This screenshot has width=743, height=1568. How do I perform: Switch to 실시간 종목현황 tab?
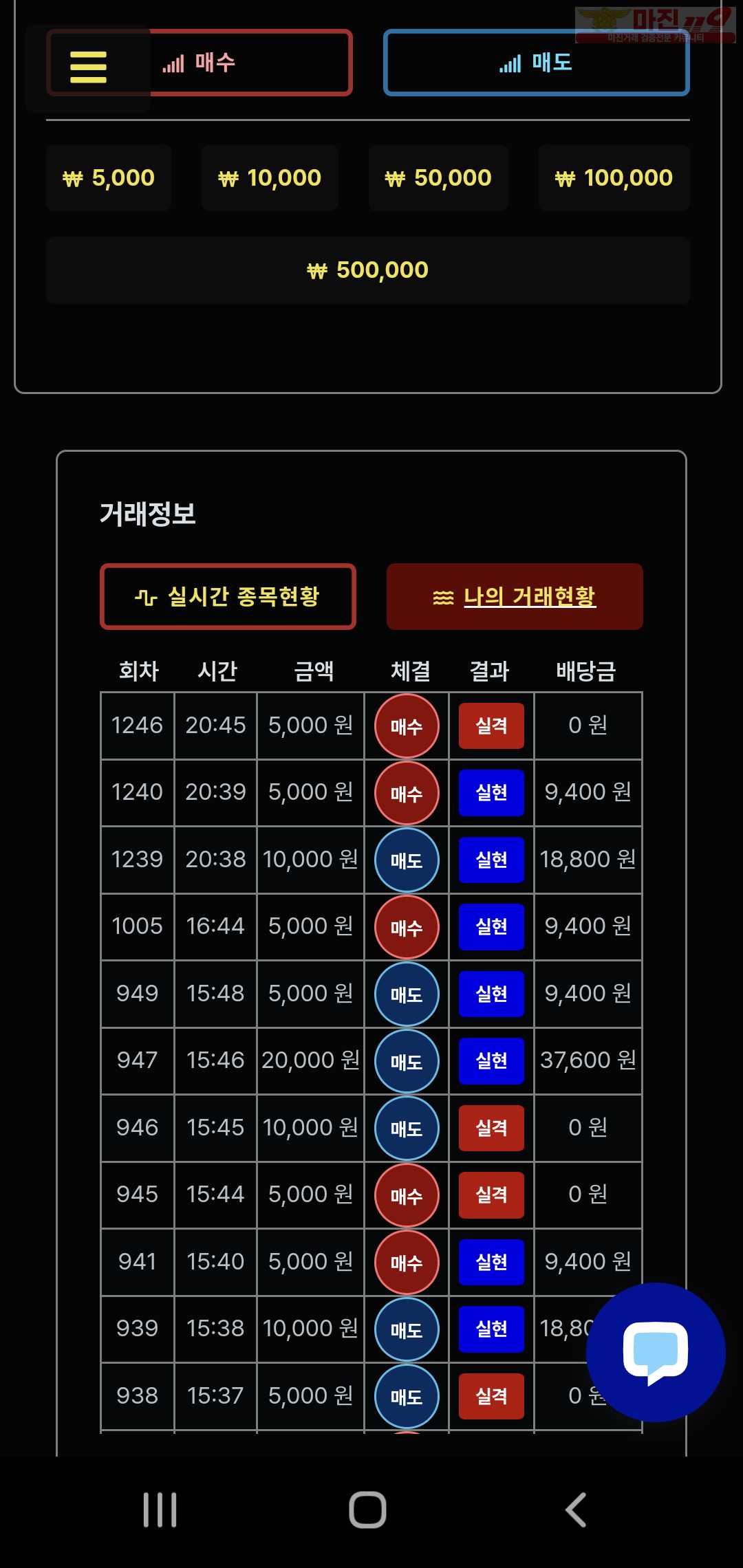tap(228, 596)
